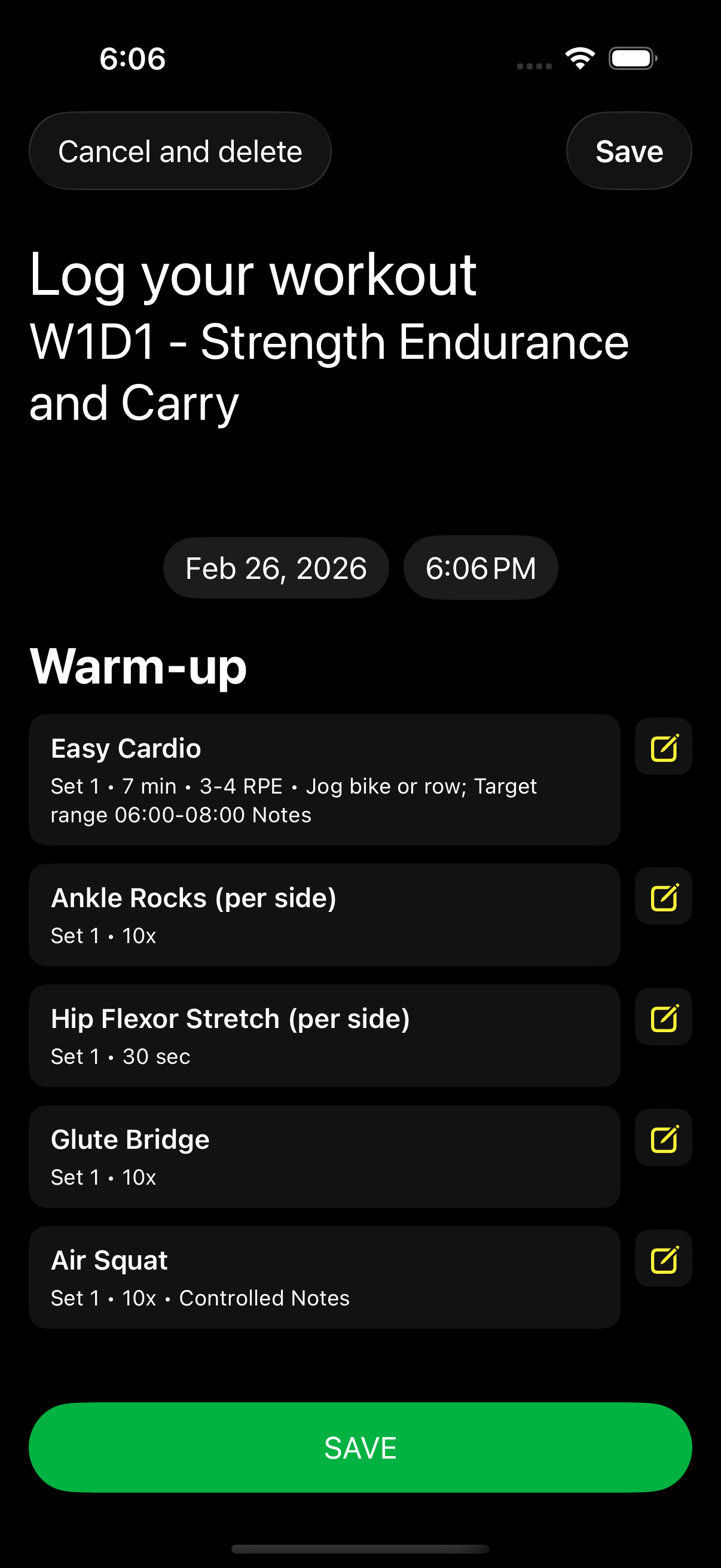The image size is (721, 1568).
Task: Edit the Easy Cardio entry
Action: (x=663, y=747)
